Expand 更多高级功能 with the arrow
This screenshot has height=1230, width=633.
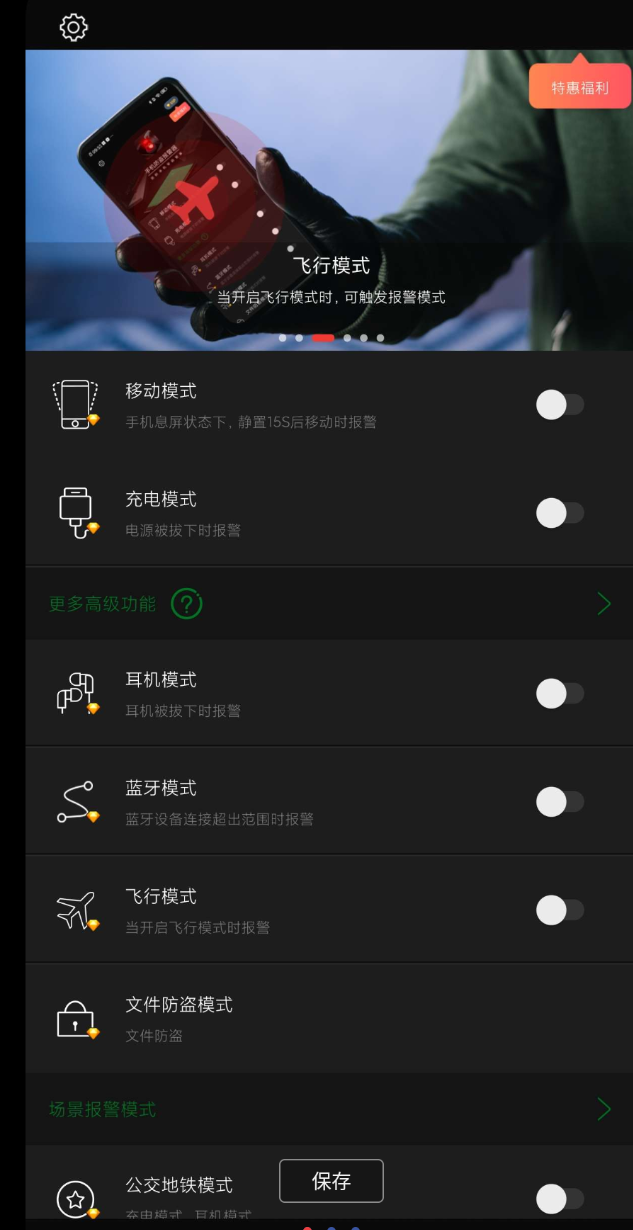pos(604,603)
